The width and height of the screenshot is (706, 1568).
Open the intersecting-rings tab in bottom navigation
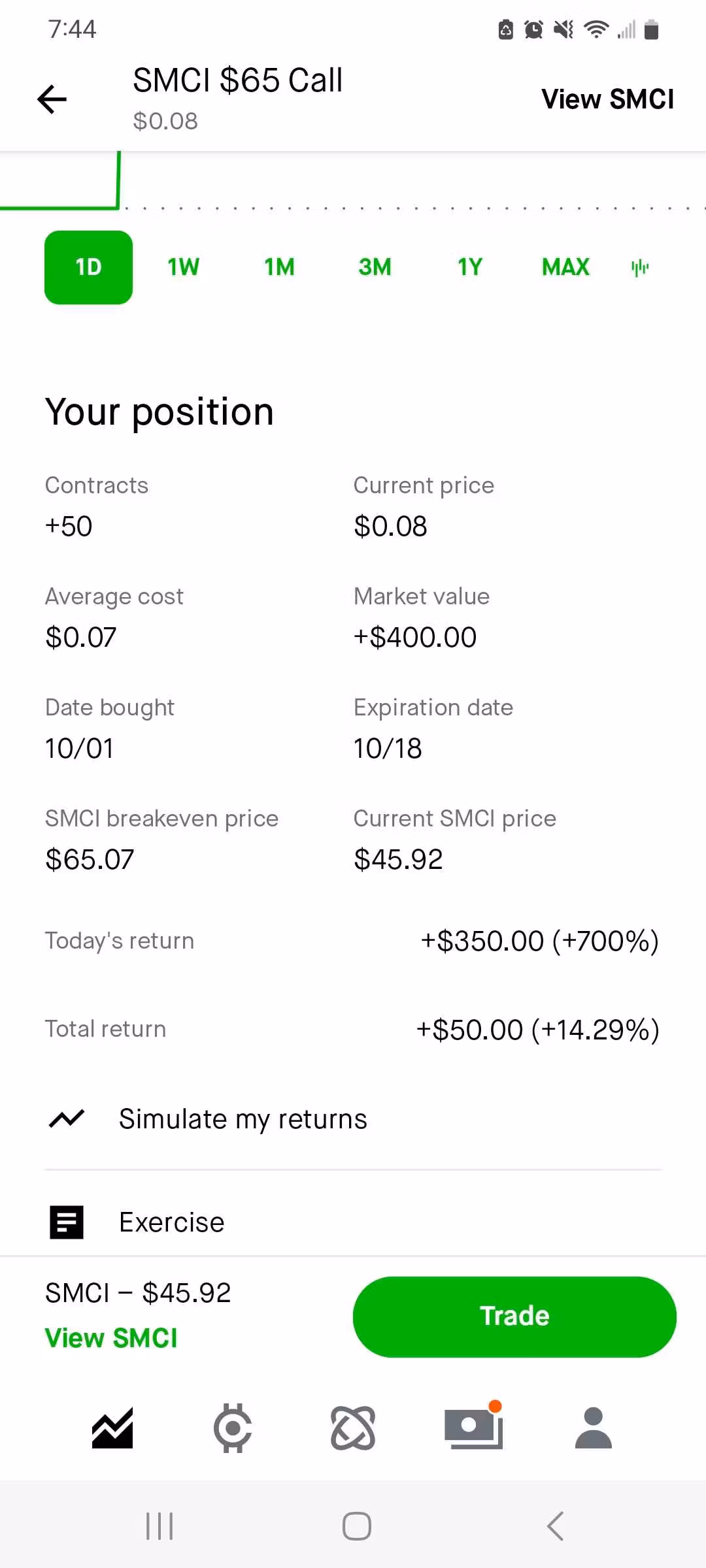coord(353,1428)
